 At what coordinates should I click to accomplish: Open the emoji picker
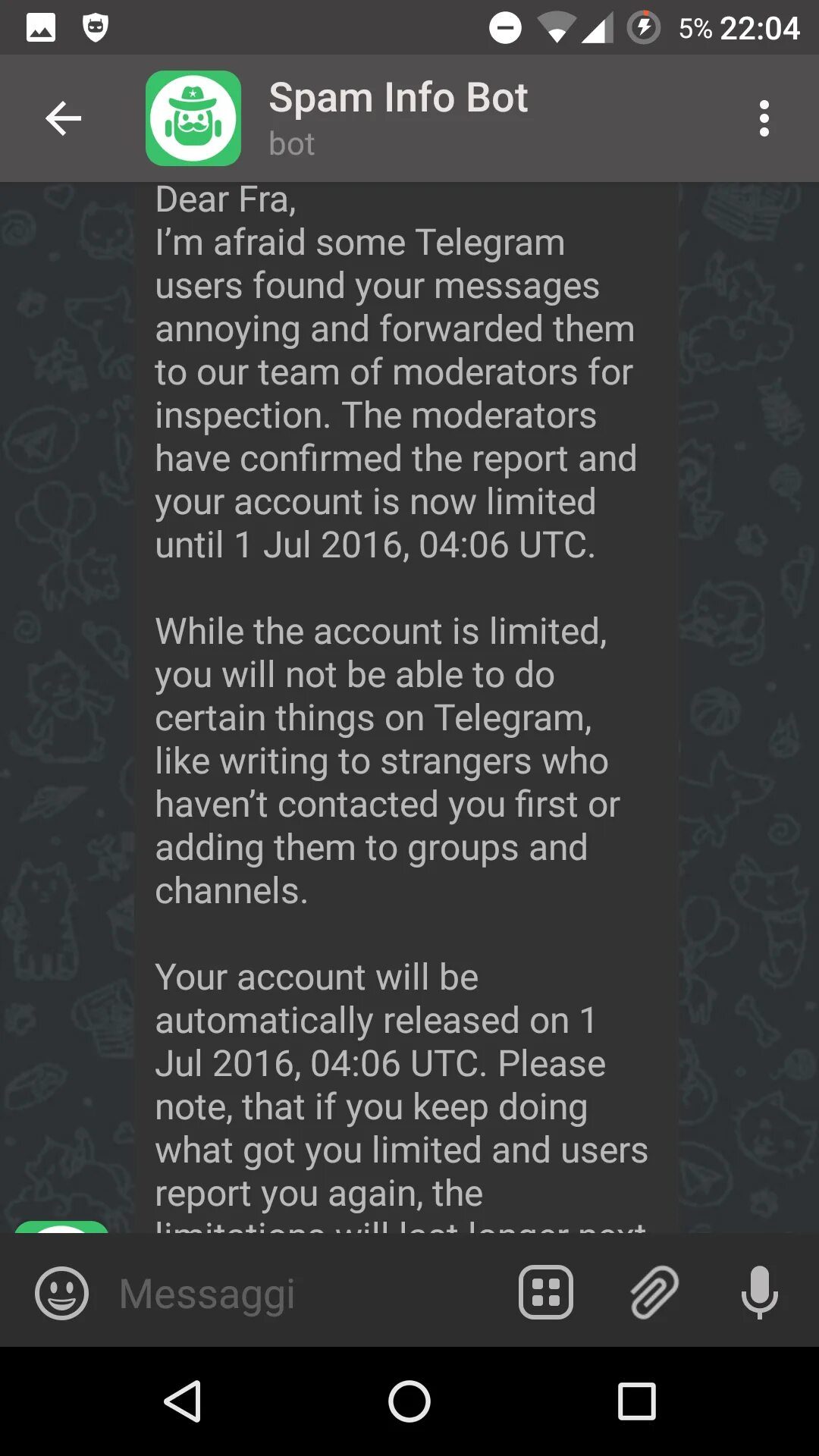click(x=61, y=1294)
